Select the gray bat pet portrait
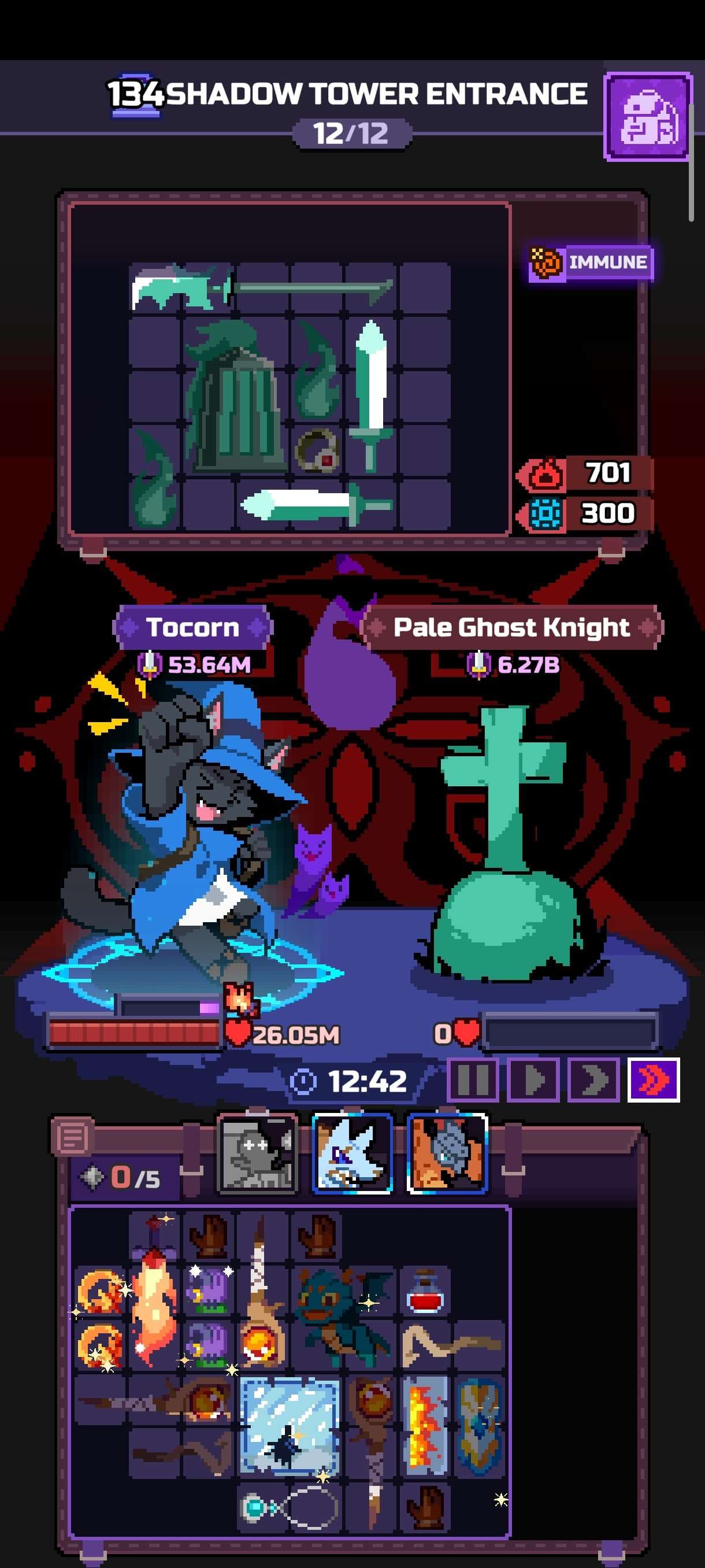This screenshot has width=705, height=1568. [x=447, y=1153]
